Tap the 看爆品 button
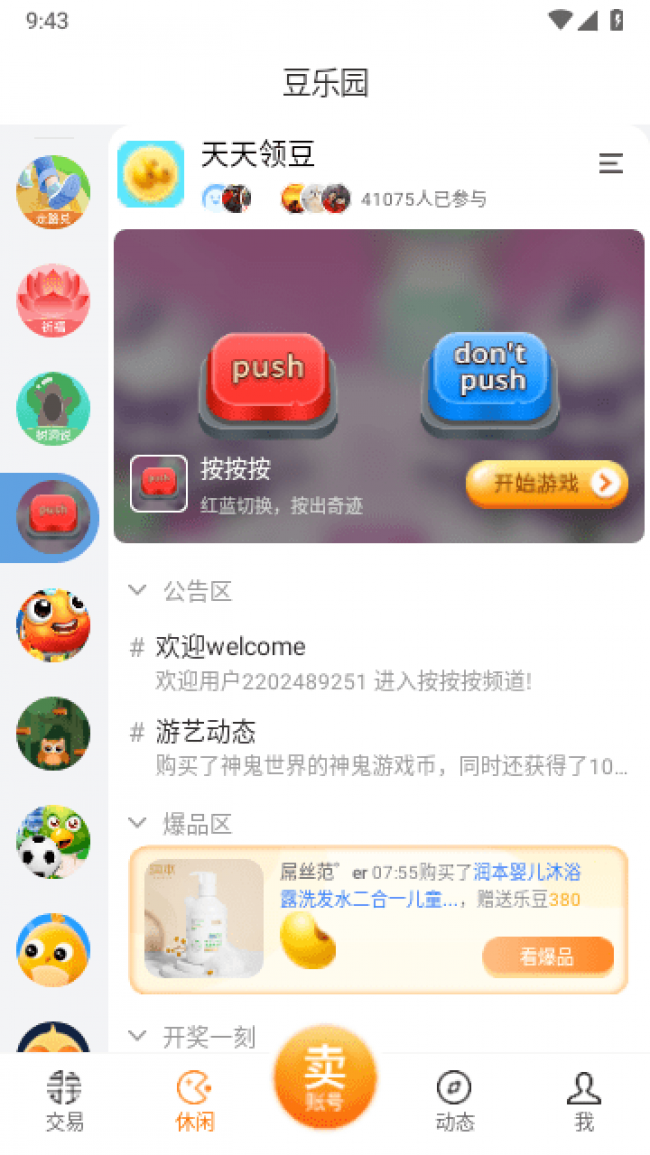 (547, 957)
